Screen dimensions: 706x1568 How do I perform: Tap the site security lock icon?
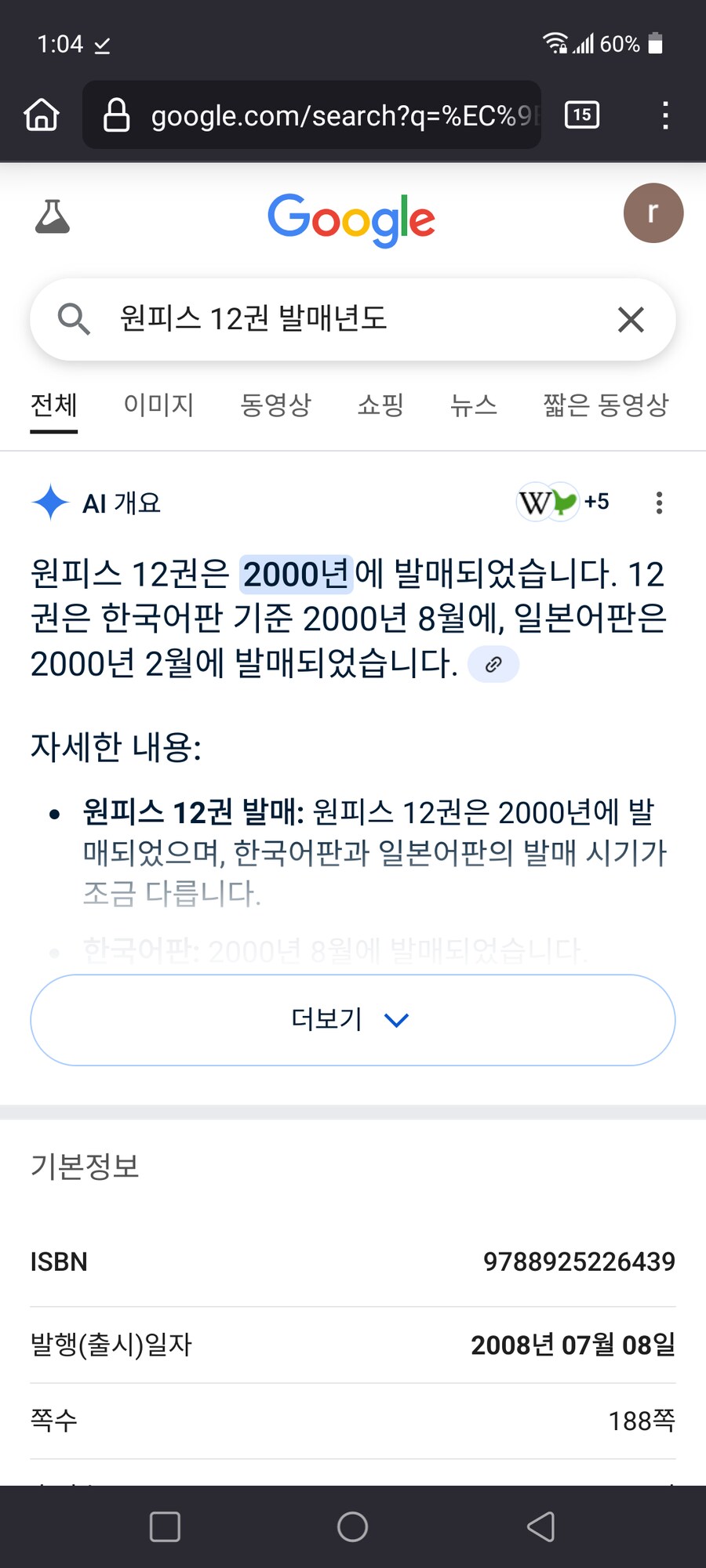116,115
